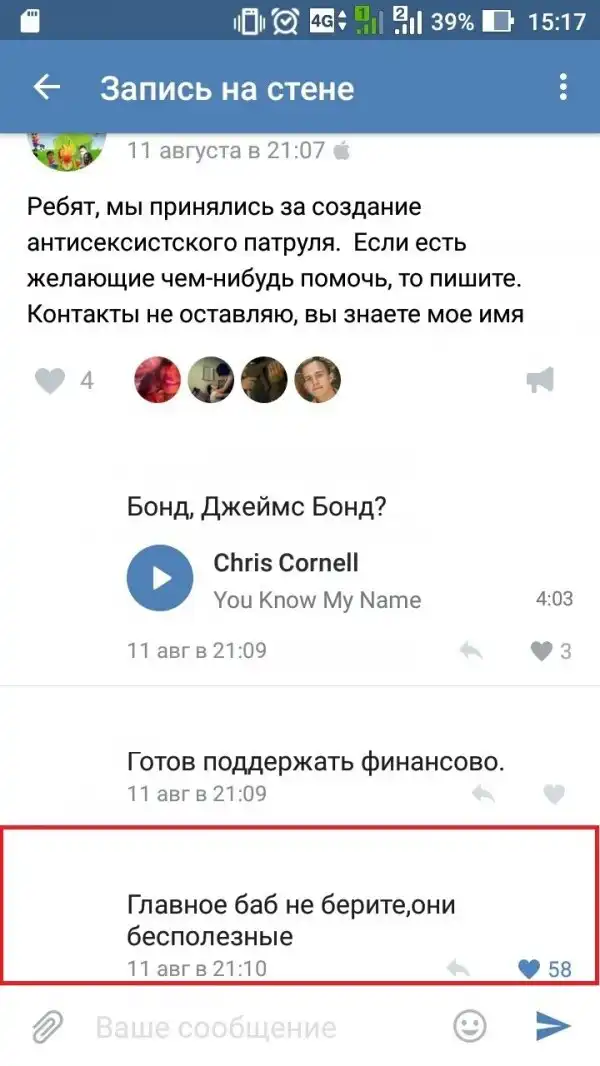View users who liked the post

point(238,380)
